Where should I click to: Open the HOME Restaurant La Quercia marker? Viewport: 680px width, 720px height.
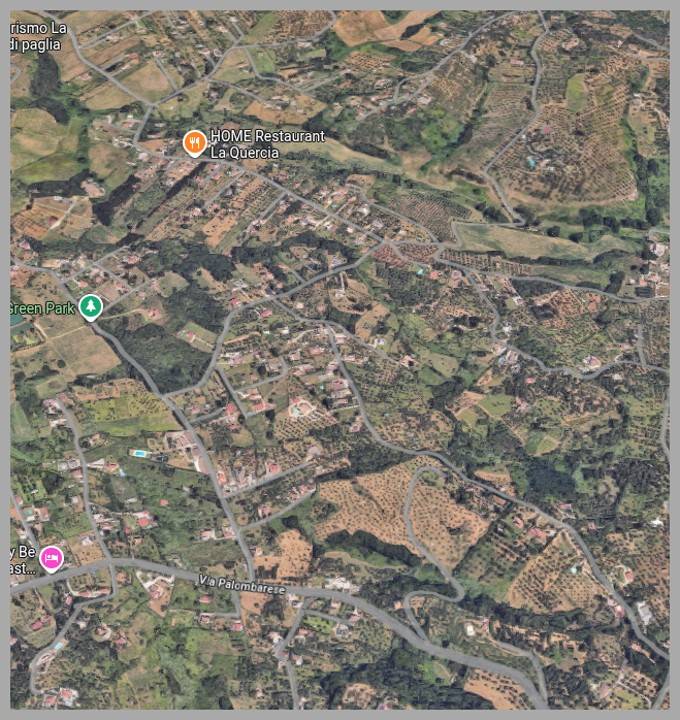coord(194,143)
